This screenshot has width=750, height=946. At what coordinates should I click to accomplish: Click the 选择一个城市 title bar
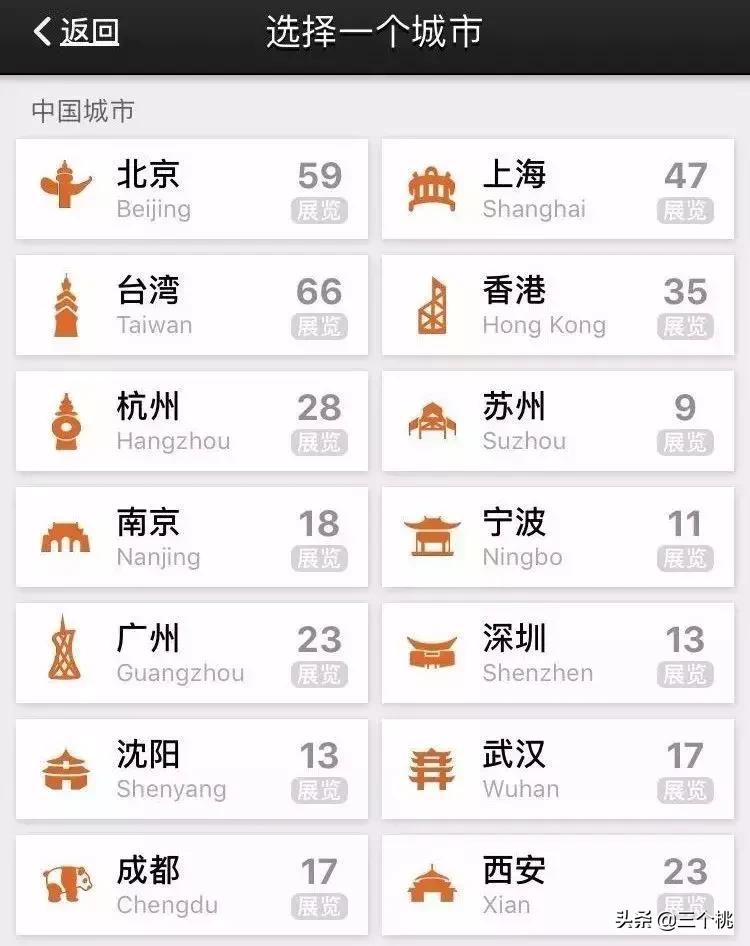(x=375, y=32)
